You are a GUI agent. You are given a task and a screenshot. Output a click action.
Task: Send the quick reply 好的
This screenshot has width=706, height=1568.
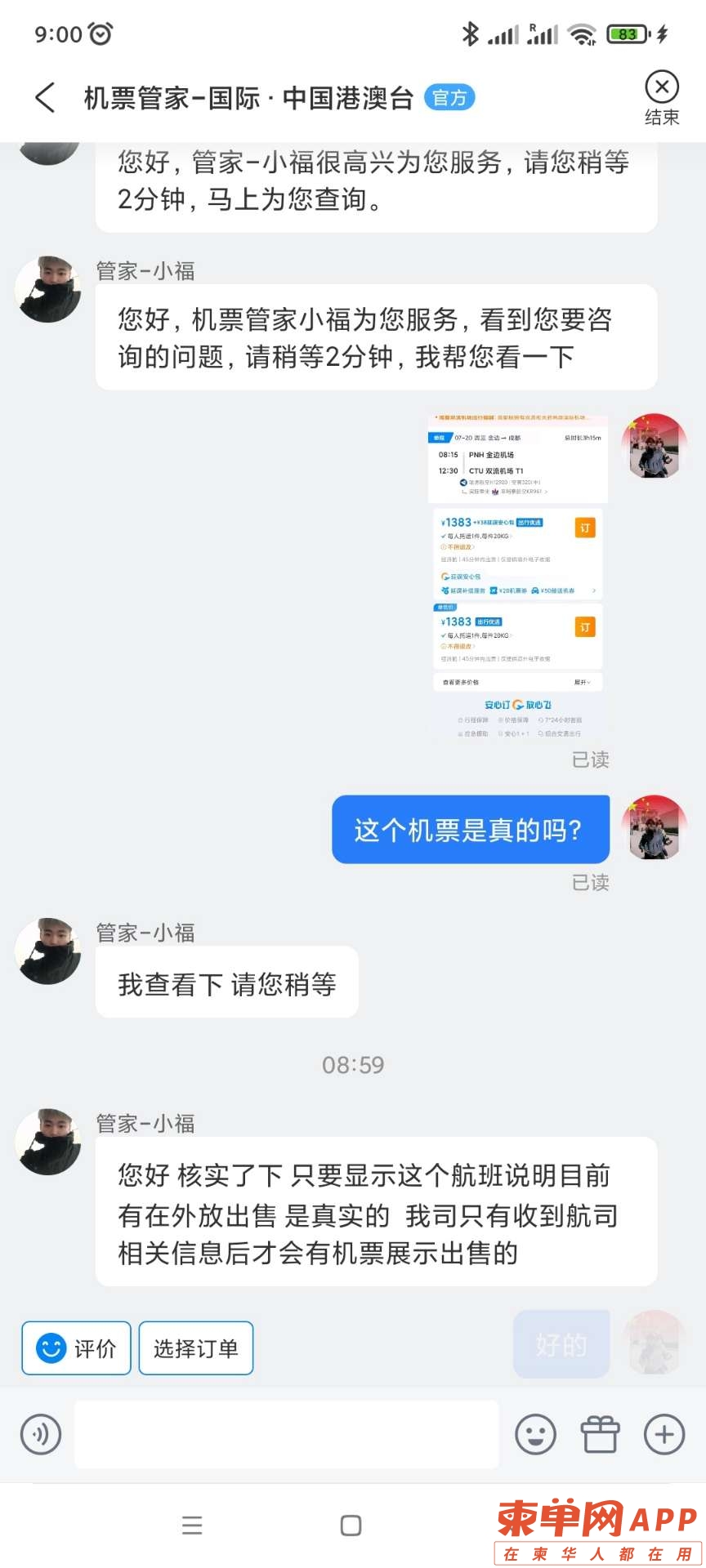point(561,1344)
